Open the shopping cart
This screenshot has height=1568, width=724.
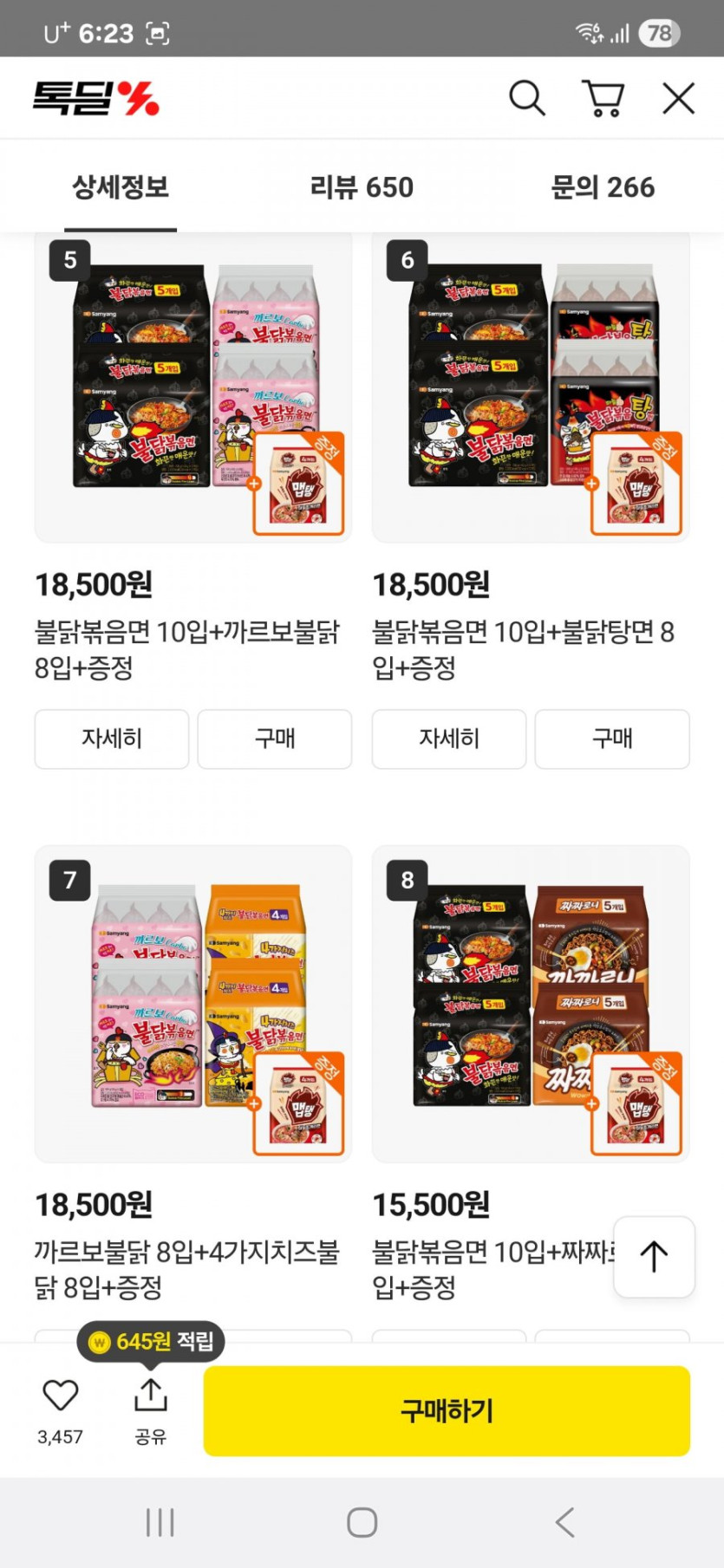point(603,98)
